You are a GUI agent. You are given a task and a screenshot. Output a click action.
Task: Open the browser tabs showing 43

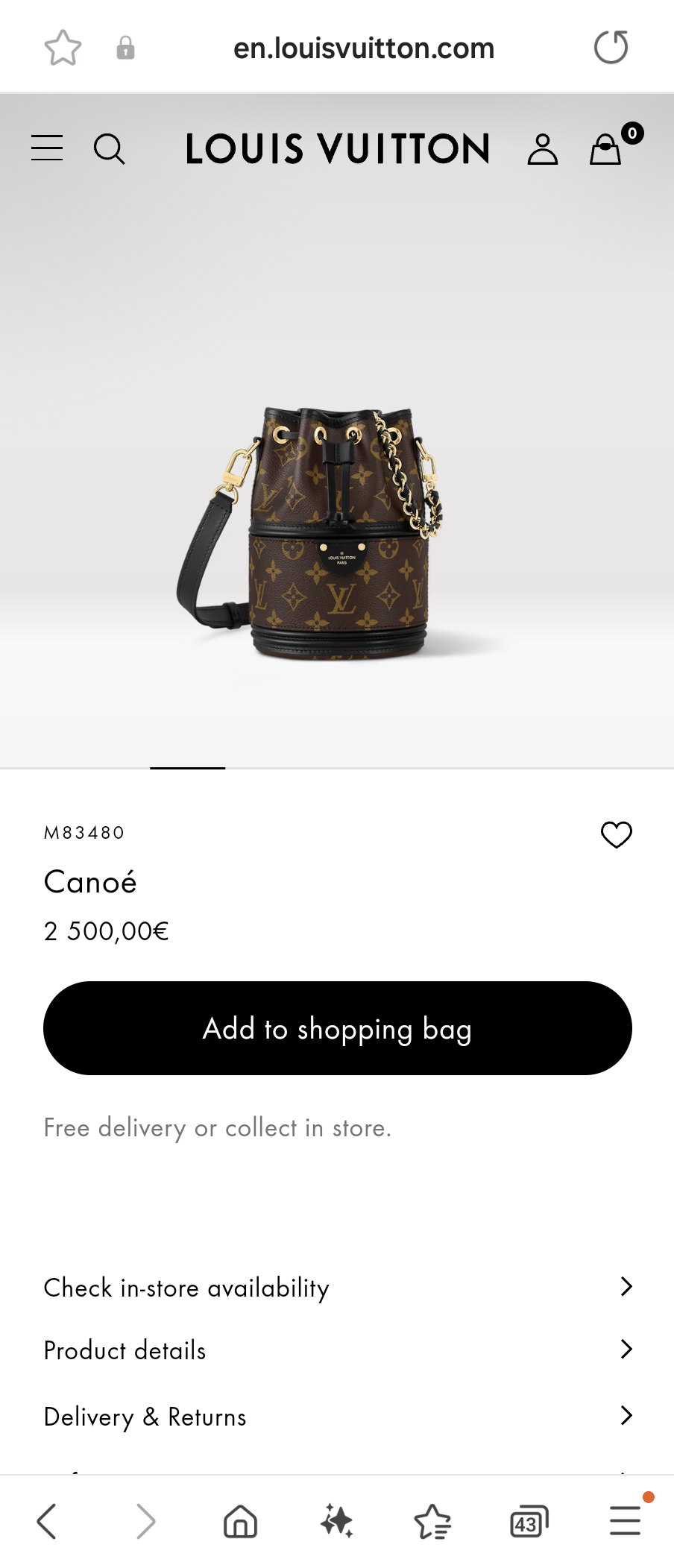tap(529, 1521)
